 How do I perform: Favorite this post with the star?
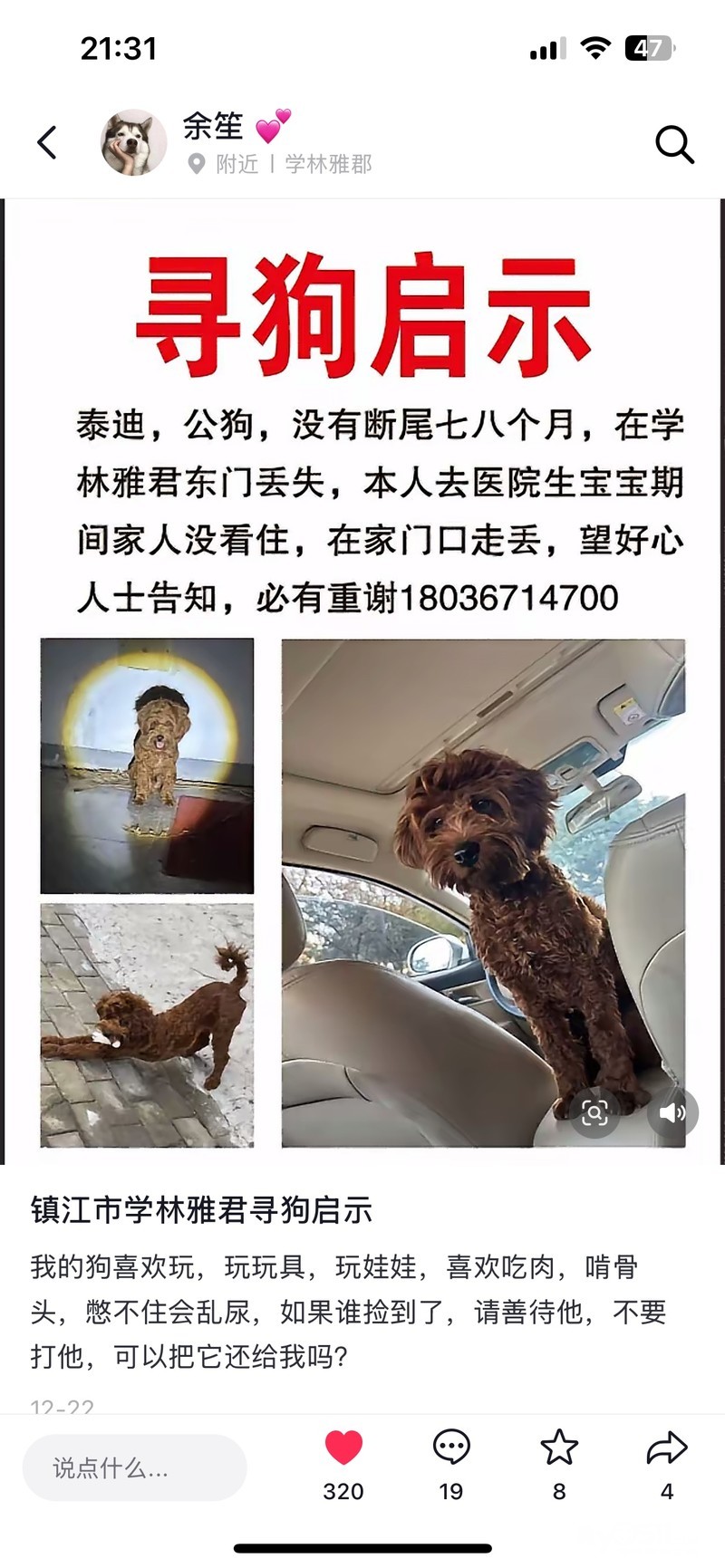click(559, 1448)
